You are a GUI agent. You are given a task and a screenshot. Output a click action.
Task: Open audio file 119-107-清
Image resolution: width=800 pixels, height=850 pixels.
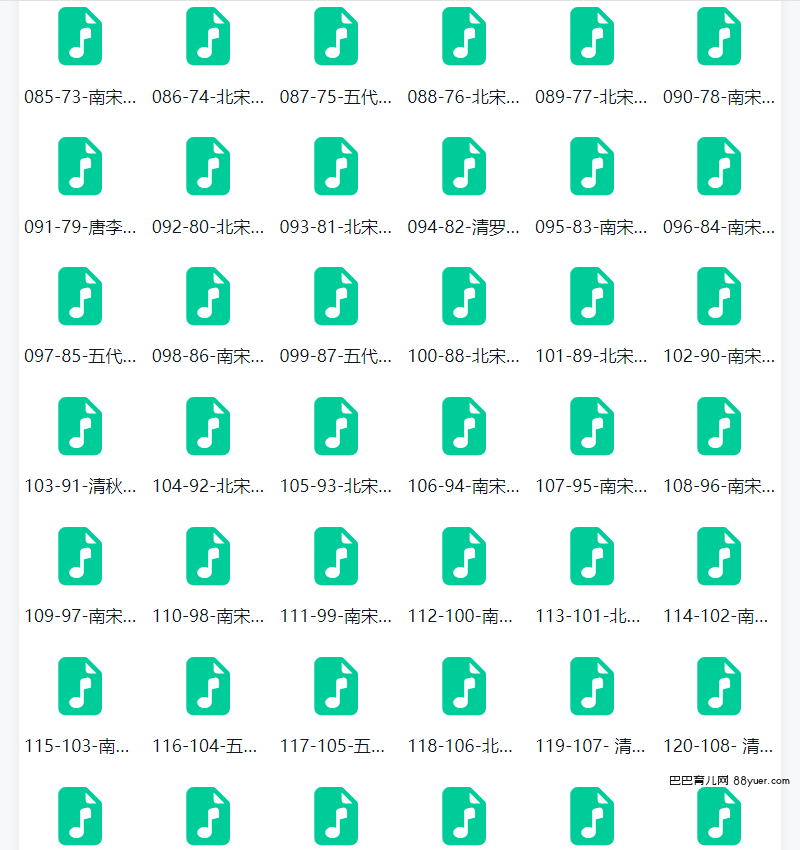[x=592, y=686]
